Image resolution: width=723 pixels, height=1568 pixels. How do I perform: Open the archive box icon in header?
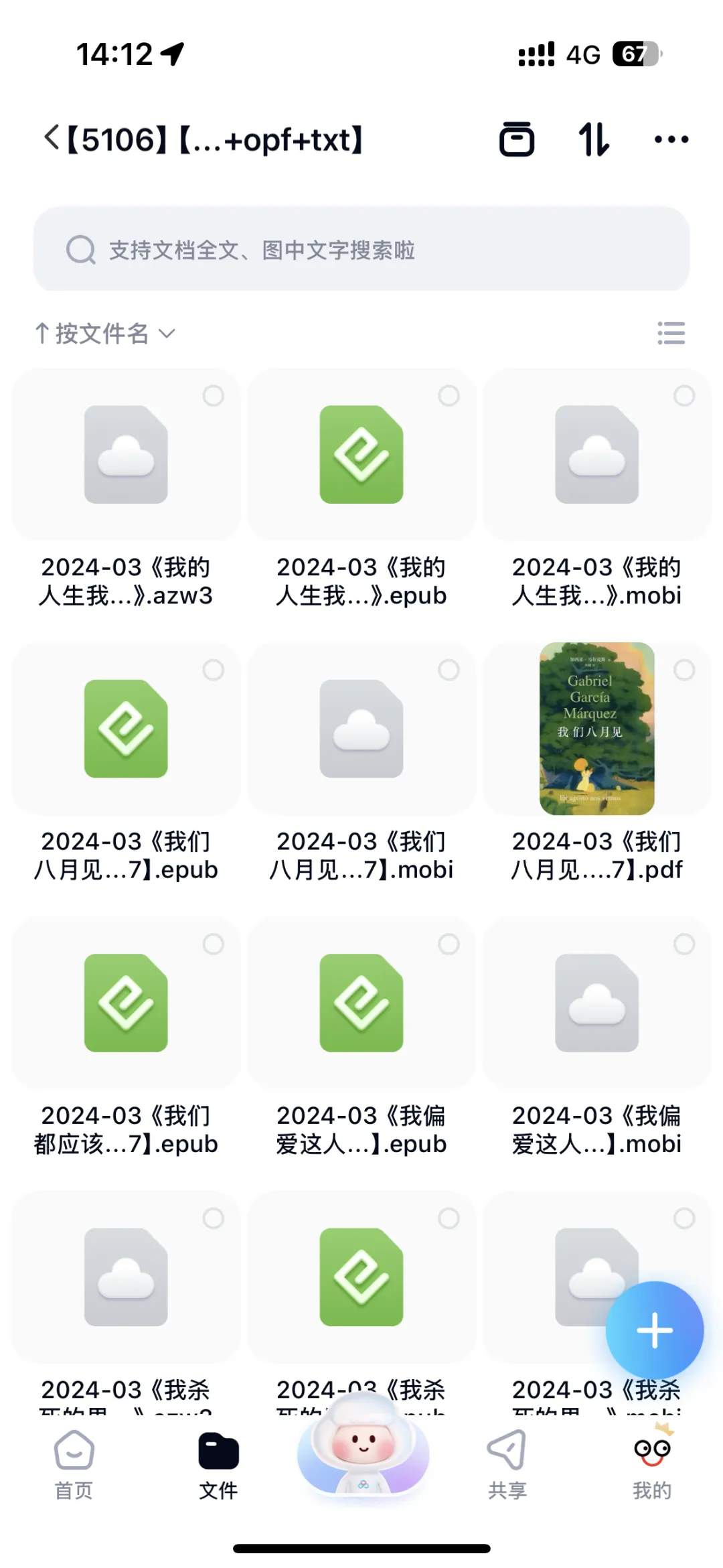[517, 139]
